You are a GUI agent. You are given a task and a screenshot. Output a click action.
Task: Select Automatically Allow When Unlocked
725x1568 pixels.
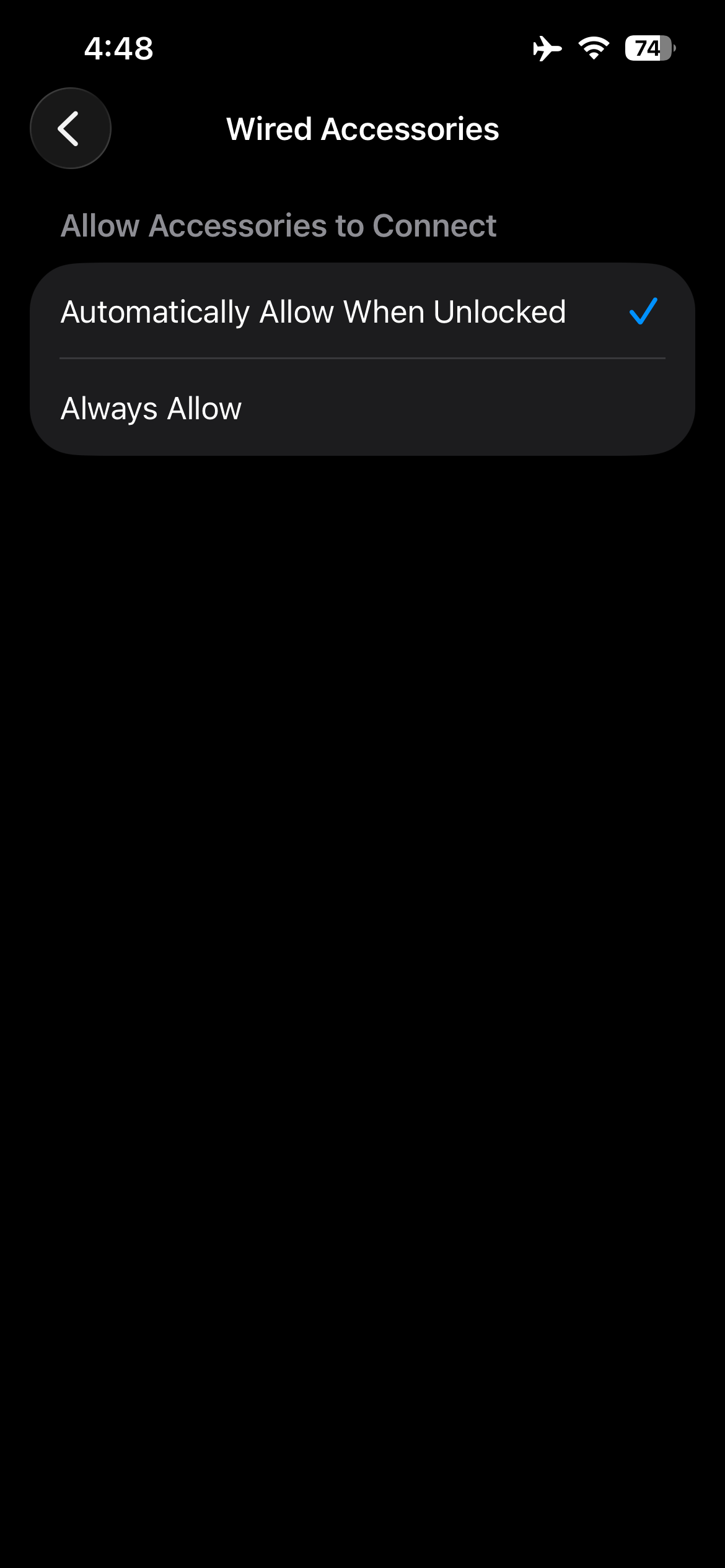pyautogui.click(x=362, y=311)
